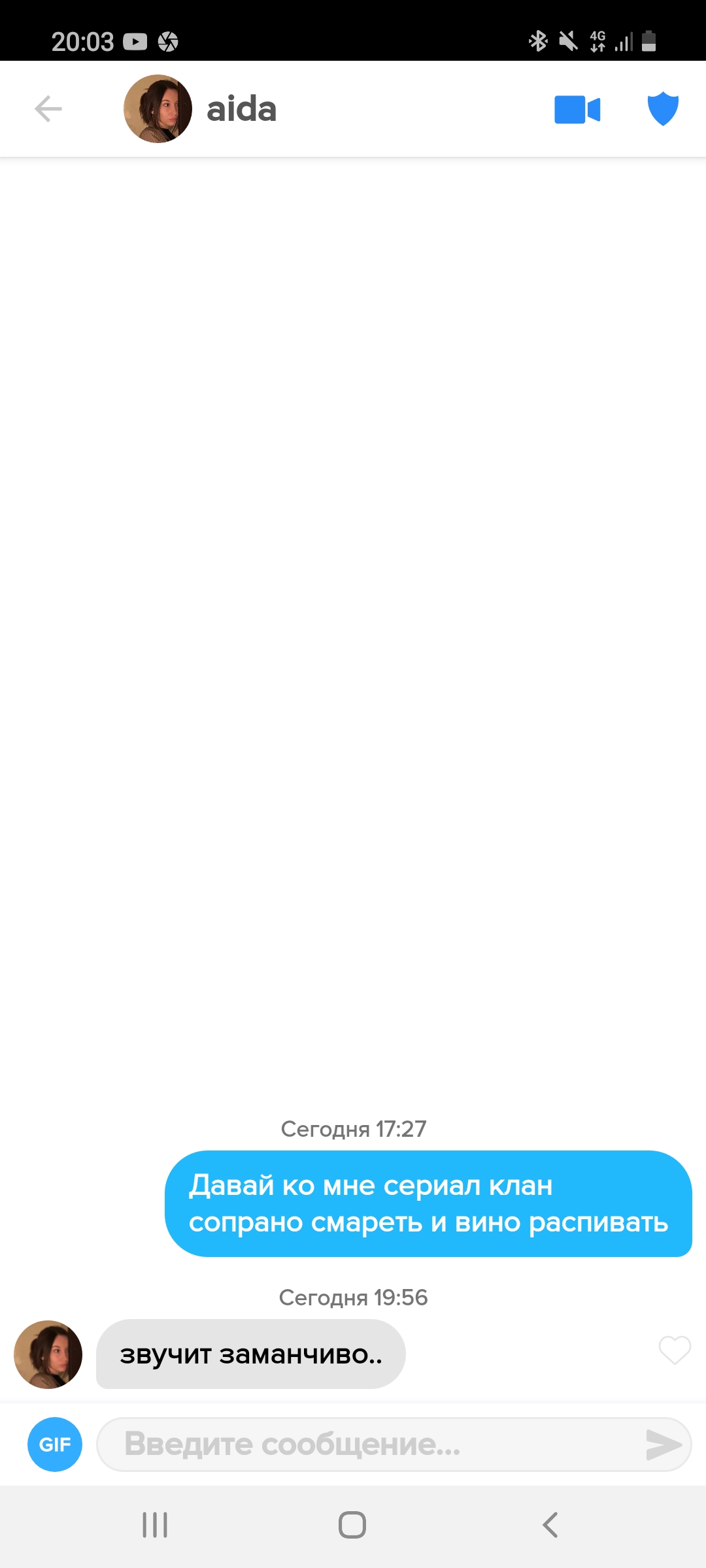
Task: Open recent apps from the navigation bar
Action: tap(155, 1525)
